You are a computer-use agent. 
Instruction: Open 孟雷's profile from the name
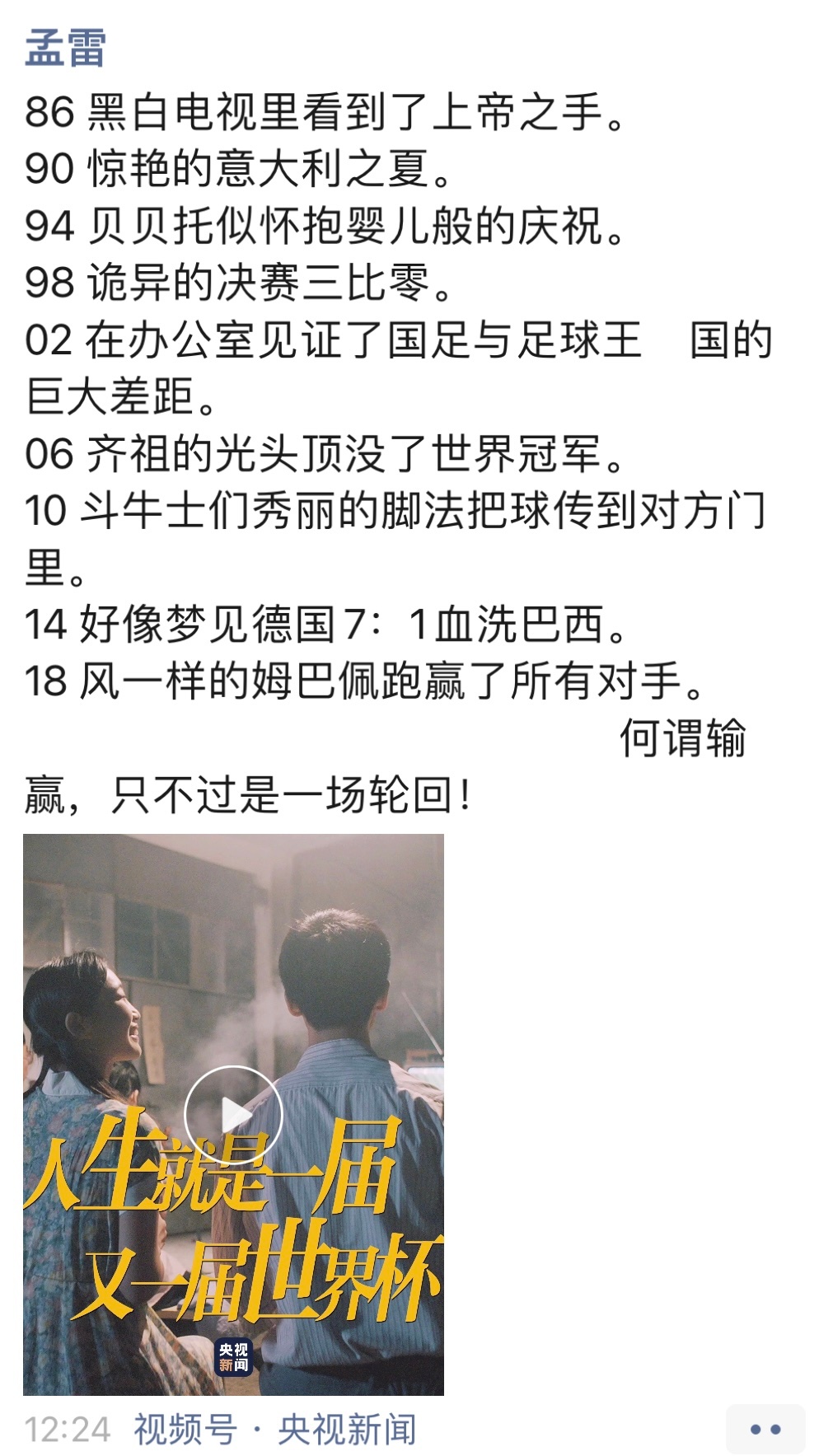65,47
